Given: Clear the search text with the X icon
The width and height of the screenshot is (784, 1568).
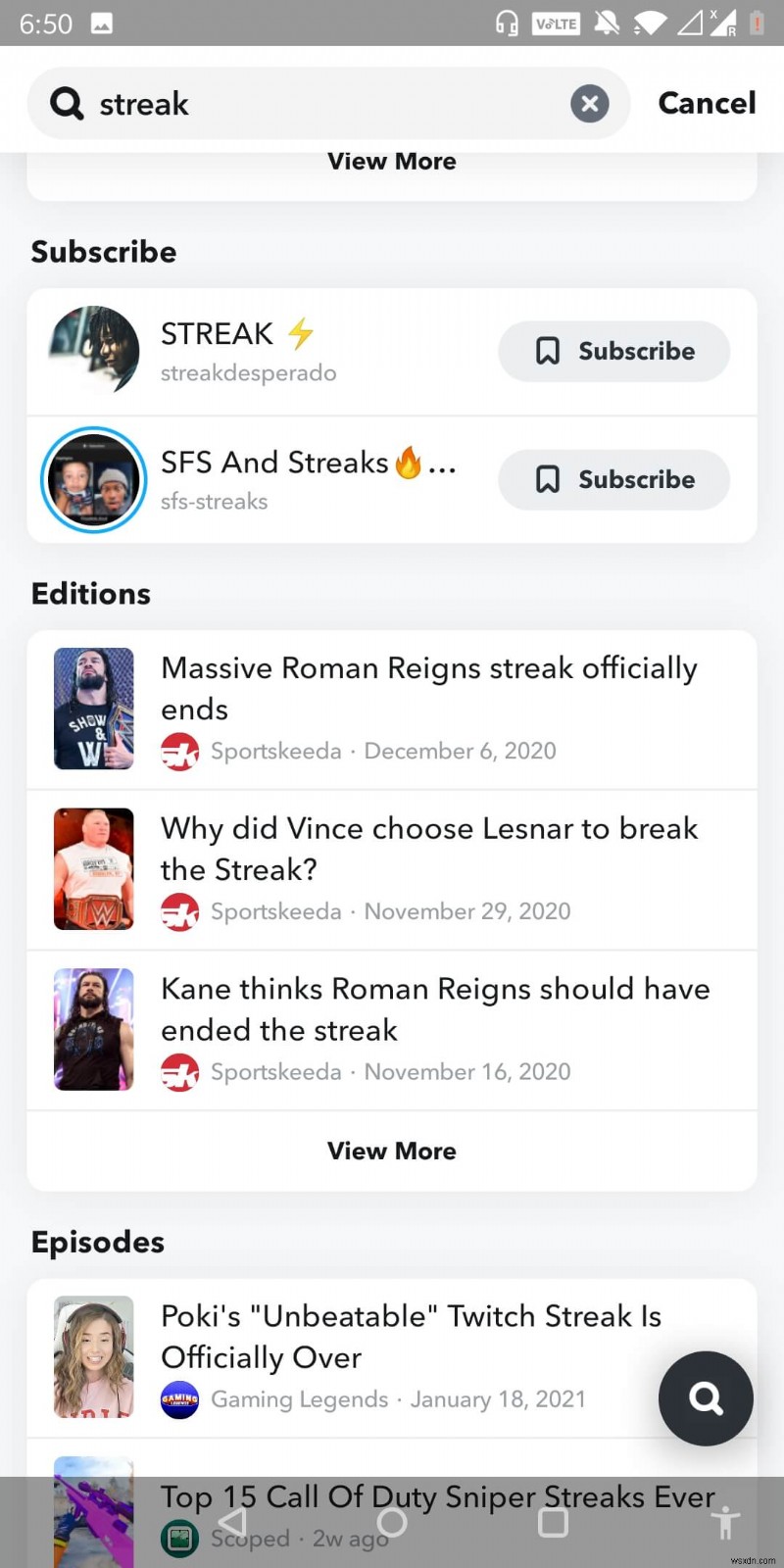Looking at the screenshot, I should point(589,104).
